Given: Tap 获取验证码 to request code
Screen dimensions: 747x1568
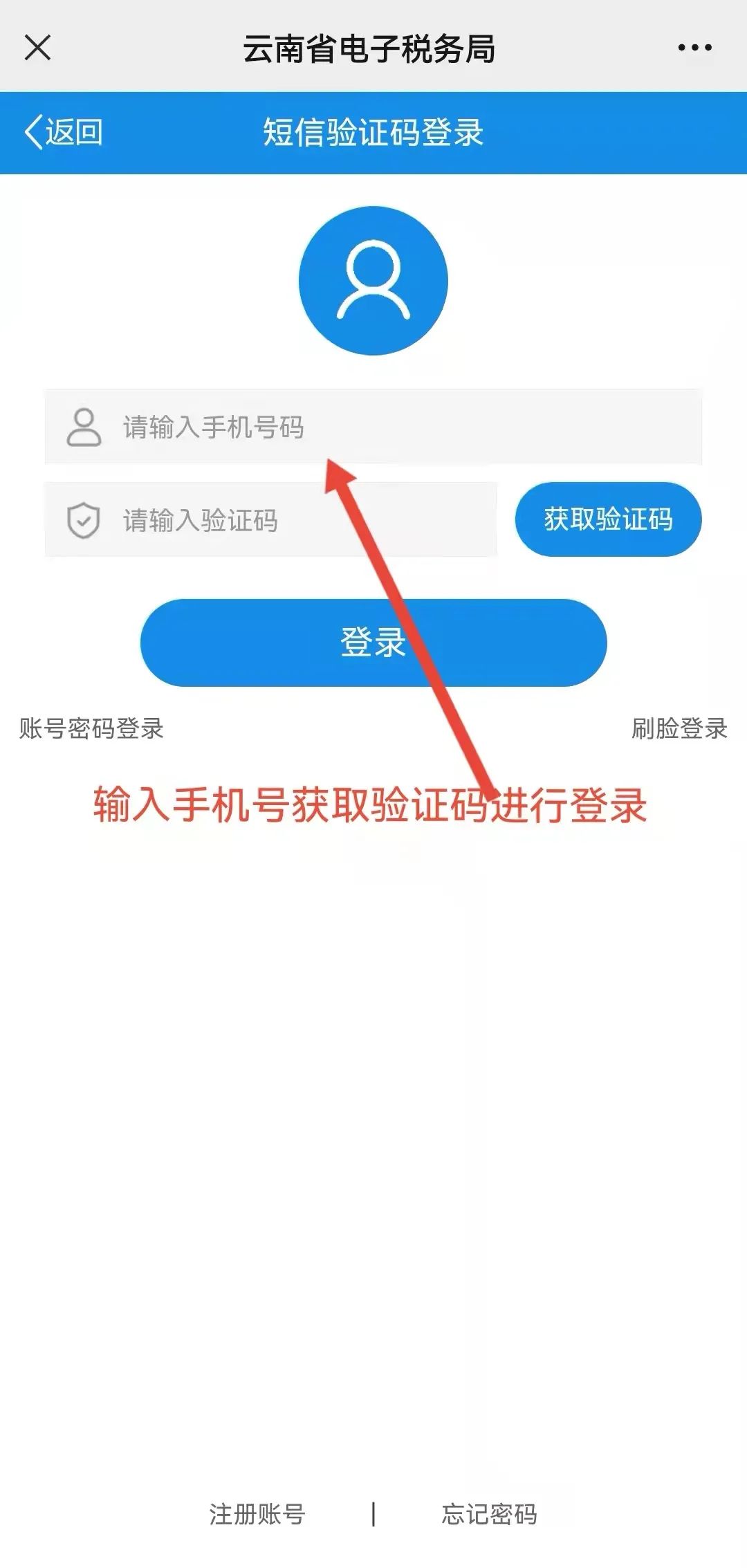Looking at the screenshot, I should (608, 519).
